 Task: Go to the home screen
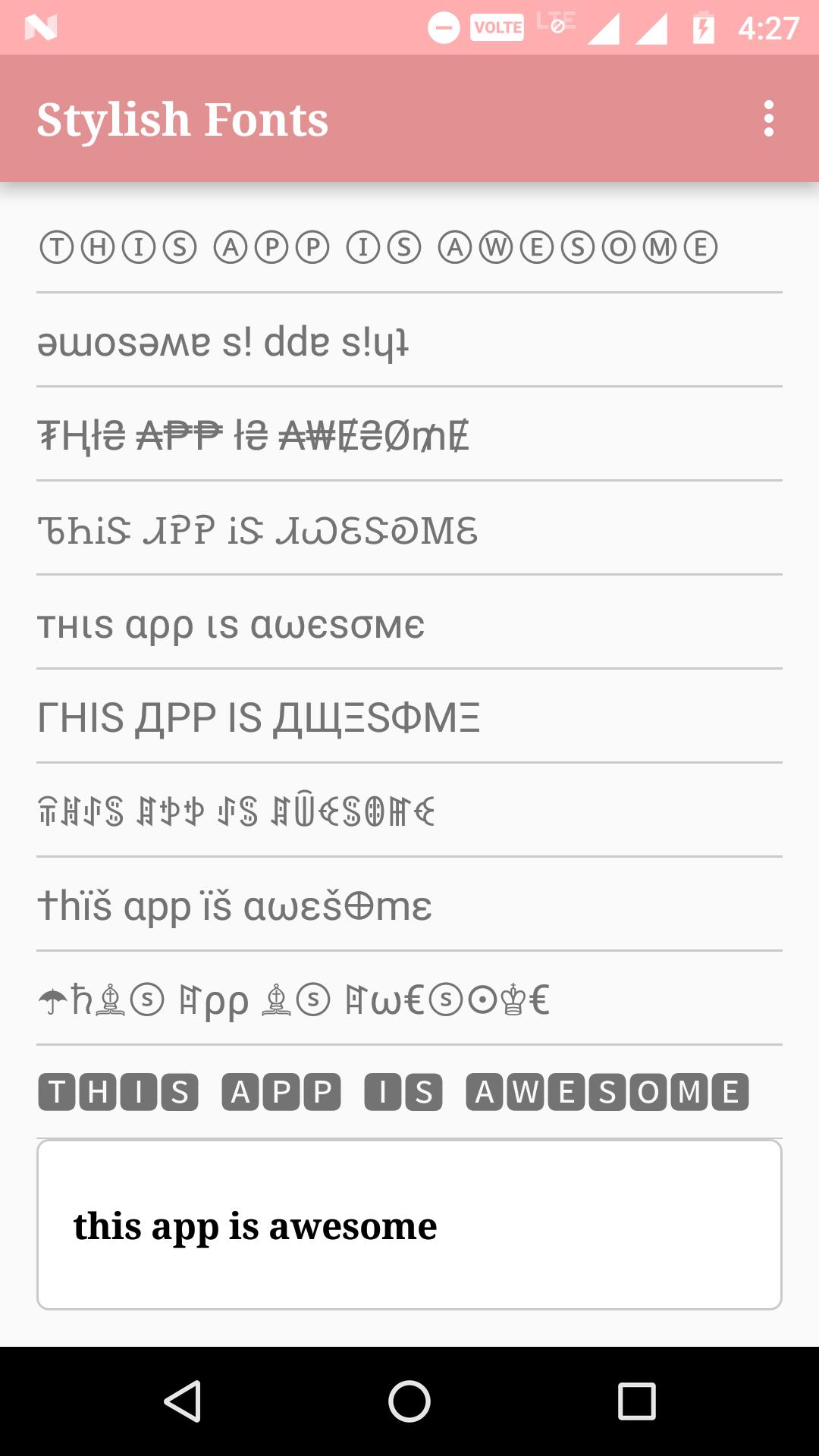(409, 1401)
